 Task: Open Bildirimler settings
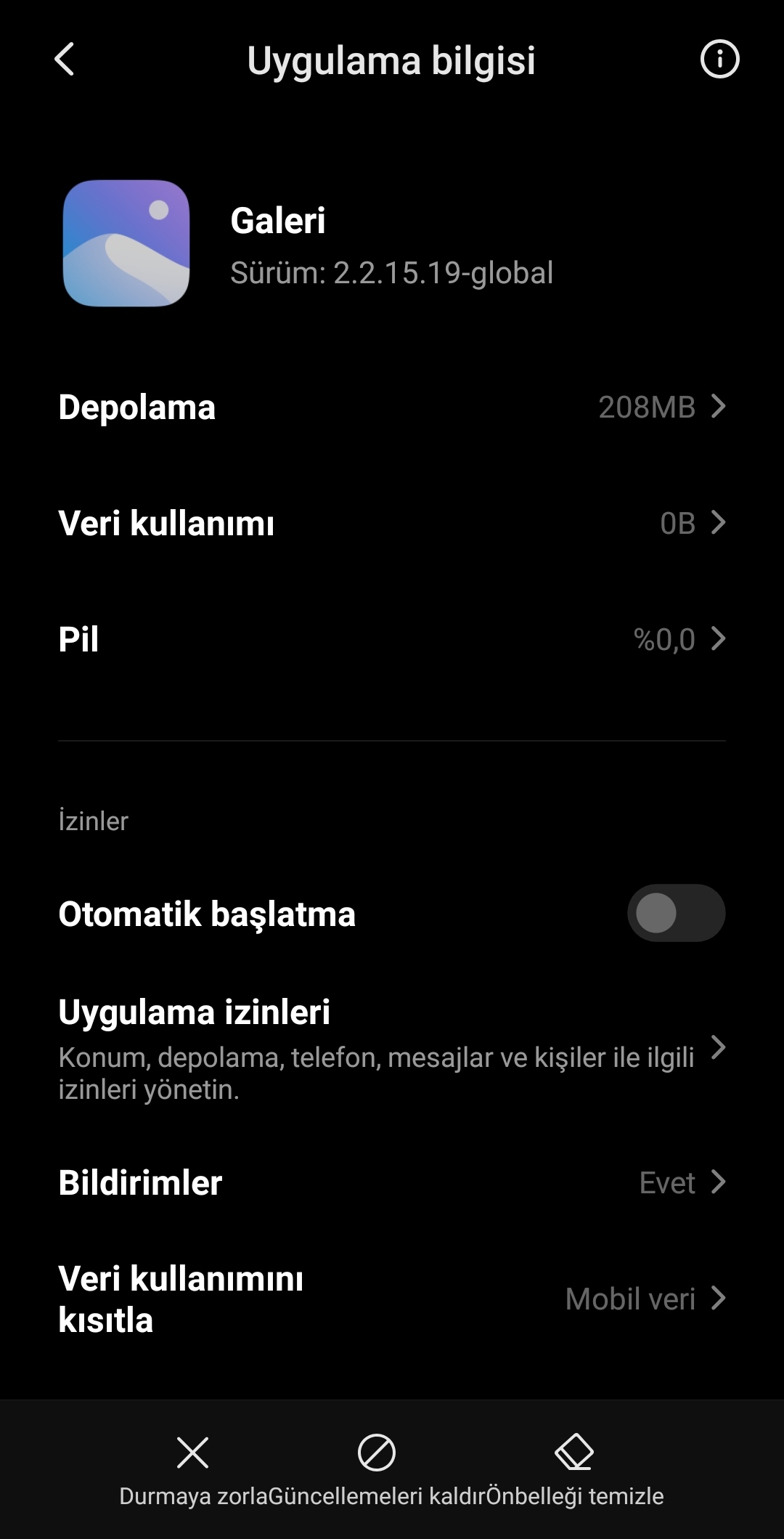[392, 1182]
